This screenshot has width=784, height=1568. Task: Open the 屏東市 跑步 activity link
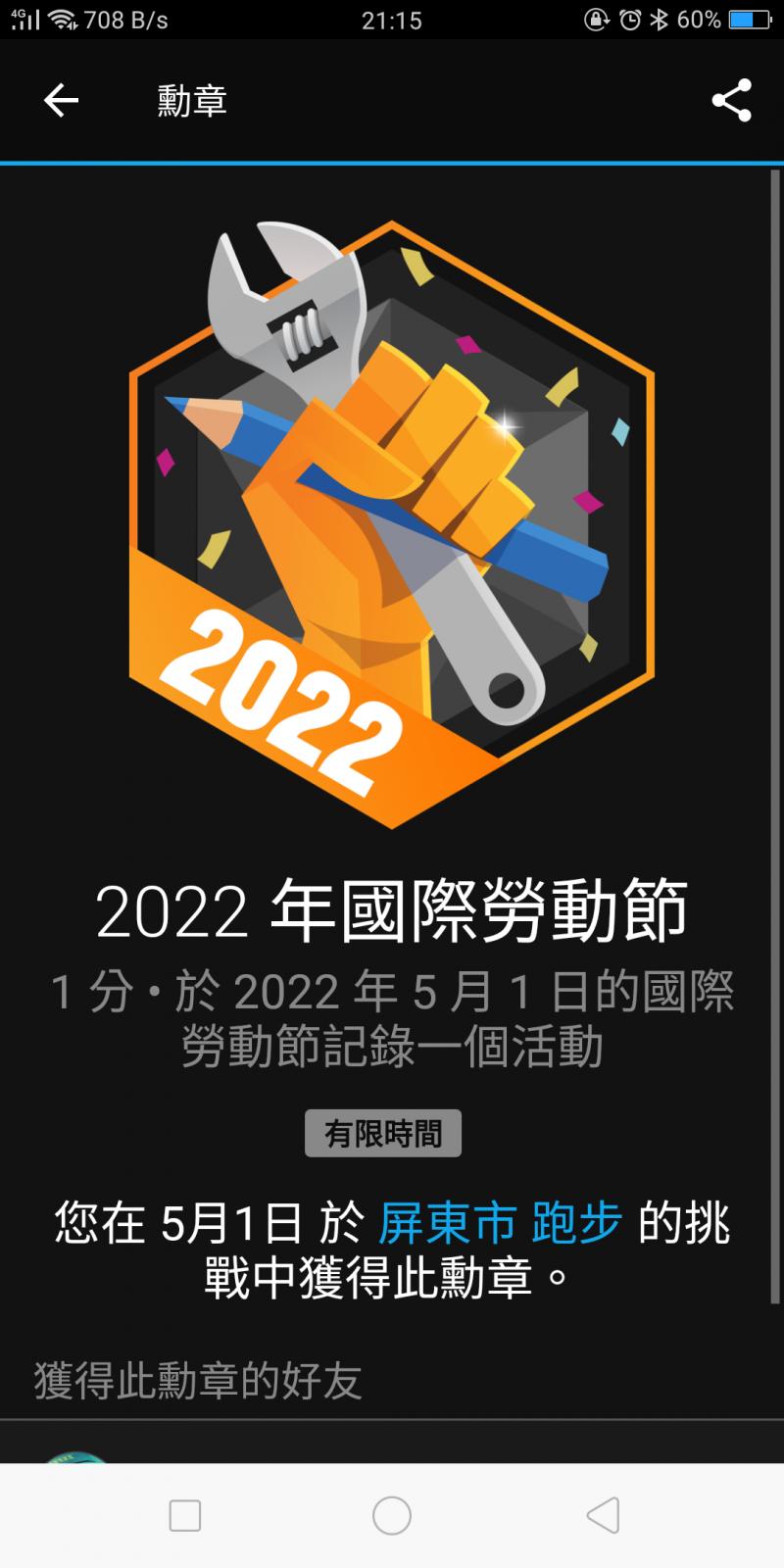pos(500,1223)
